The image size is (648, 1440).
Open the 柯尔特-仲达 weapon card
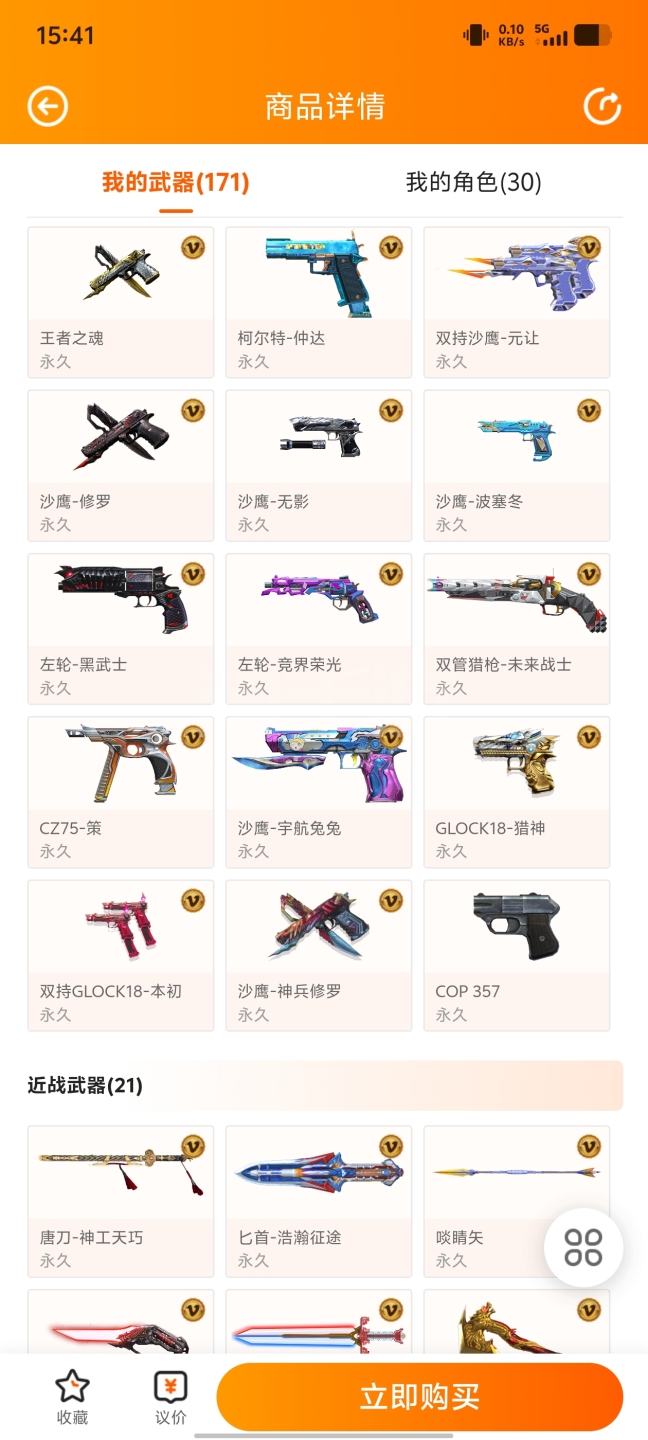coord(319,303)
